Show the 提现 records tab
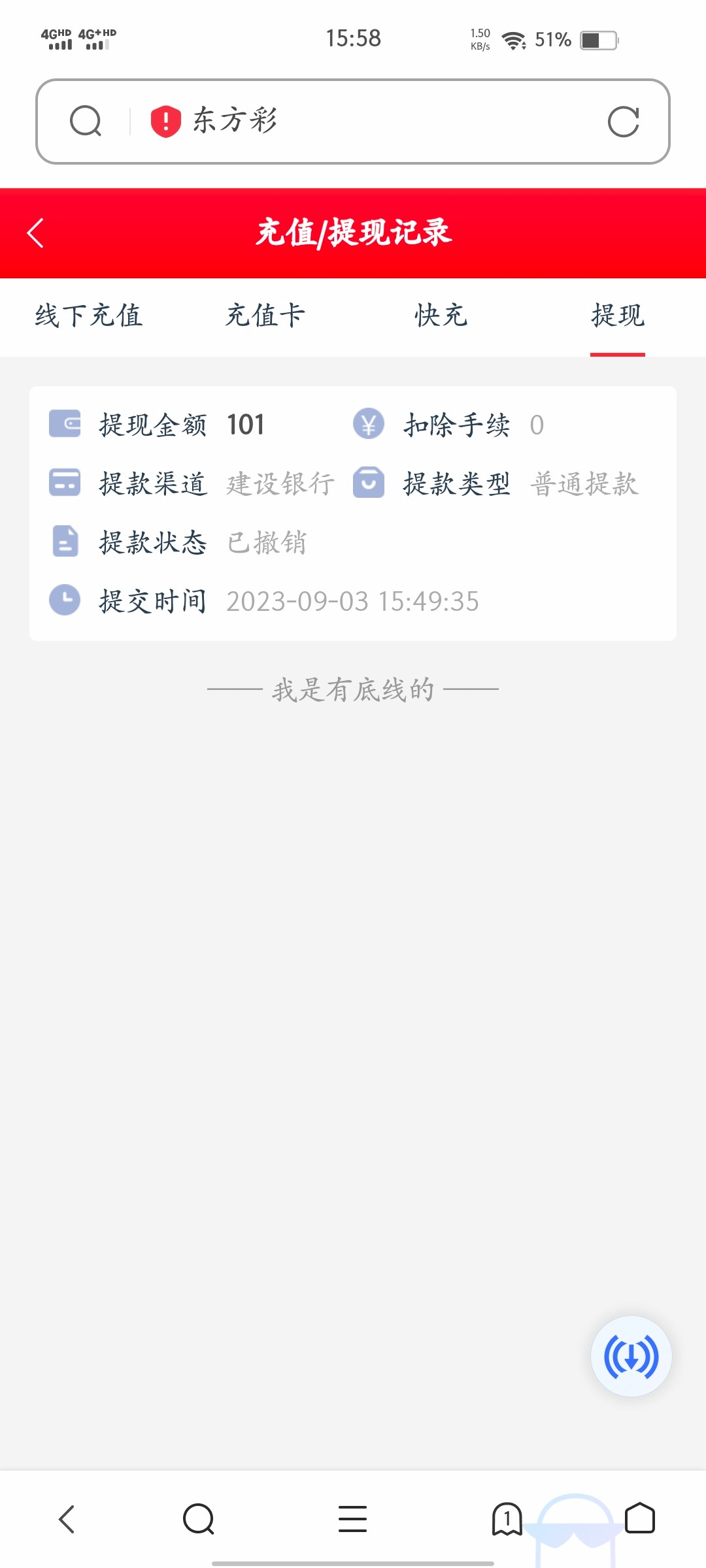The image size is (706, 1568). 618,316
